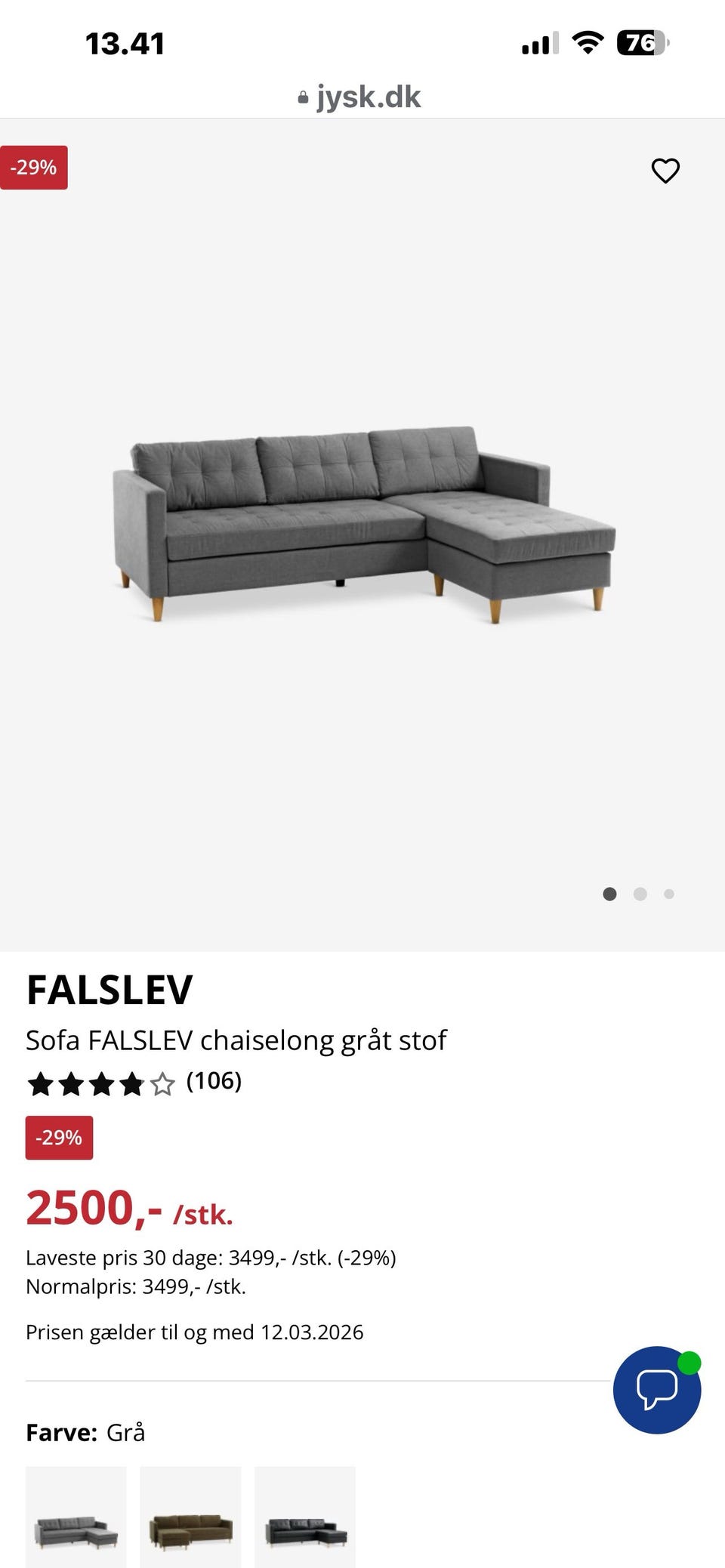Viewport: 725px width, 1568px height.
Task: Expand the product image to full view
Action: (x=362, y=528)
